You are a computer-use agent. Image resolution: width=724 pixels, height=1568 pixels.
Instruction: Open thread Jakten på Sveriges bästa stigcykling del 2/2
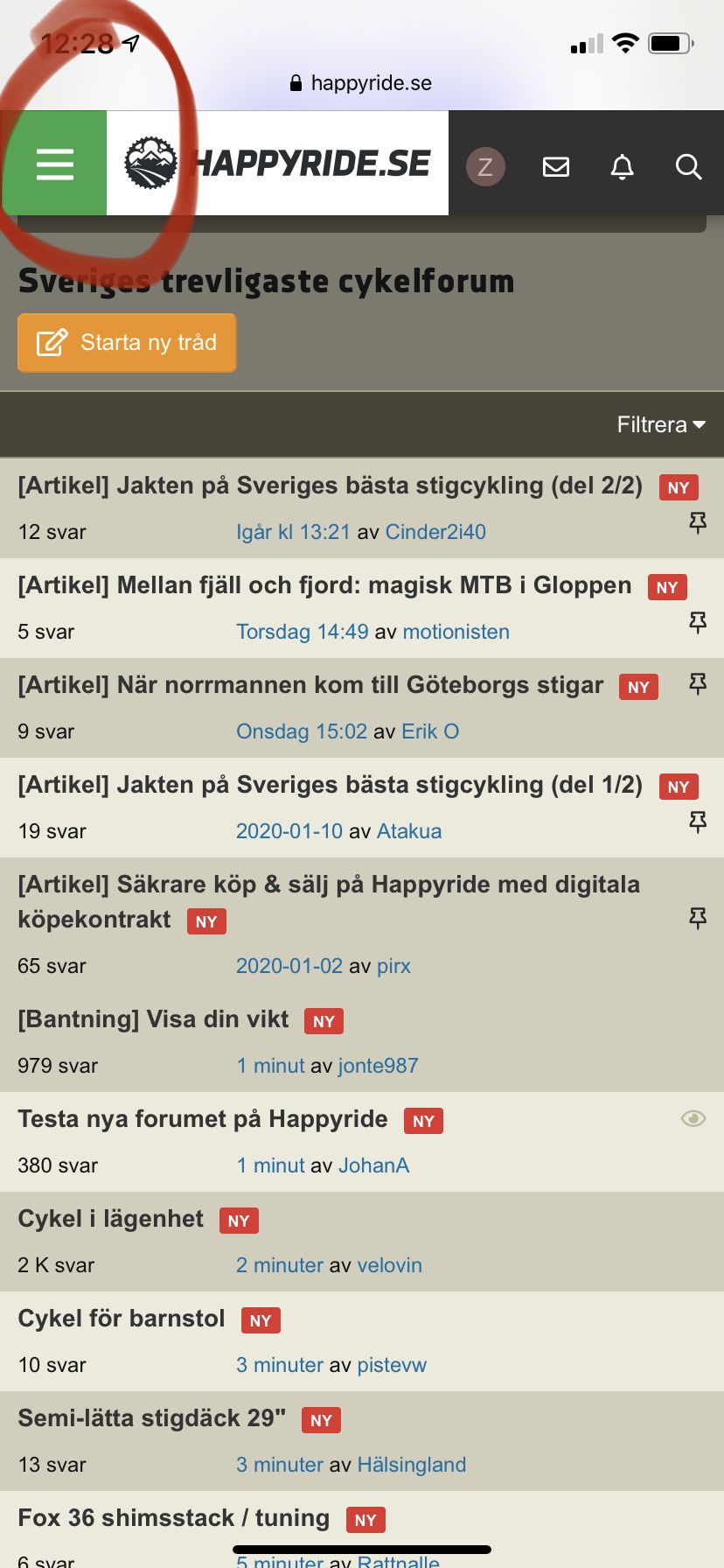330,486
